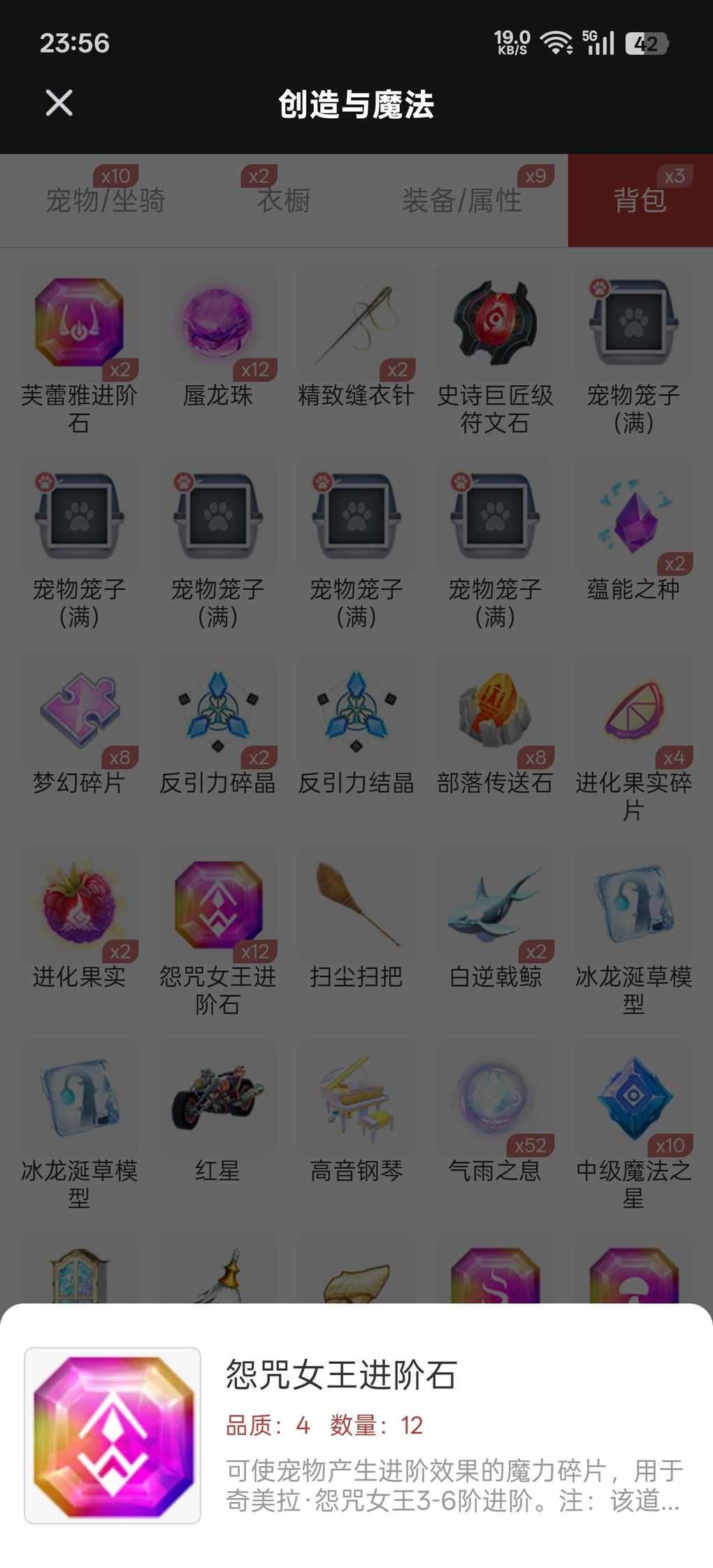This screenshot has height=1568, width=713.
Task: Switch to the 衣橱 tab
Action: click(x=283, y=201)
